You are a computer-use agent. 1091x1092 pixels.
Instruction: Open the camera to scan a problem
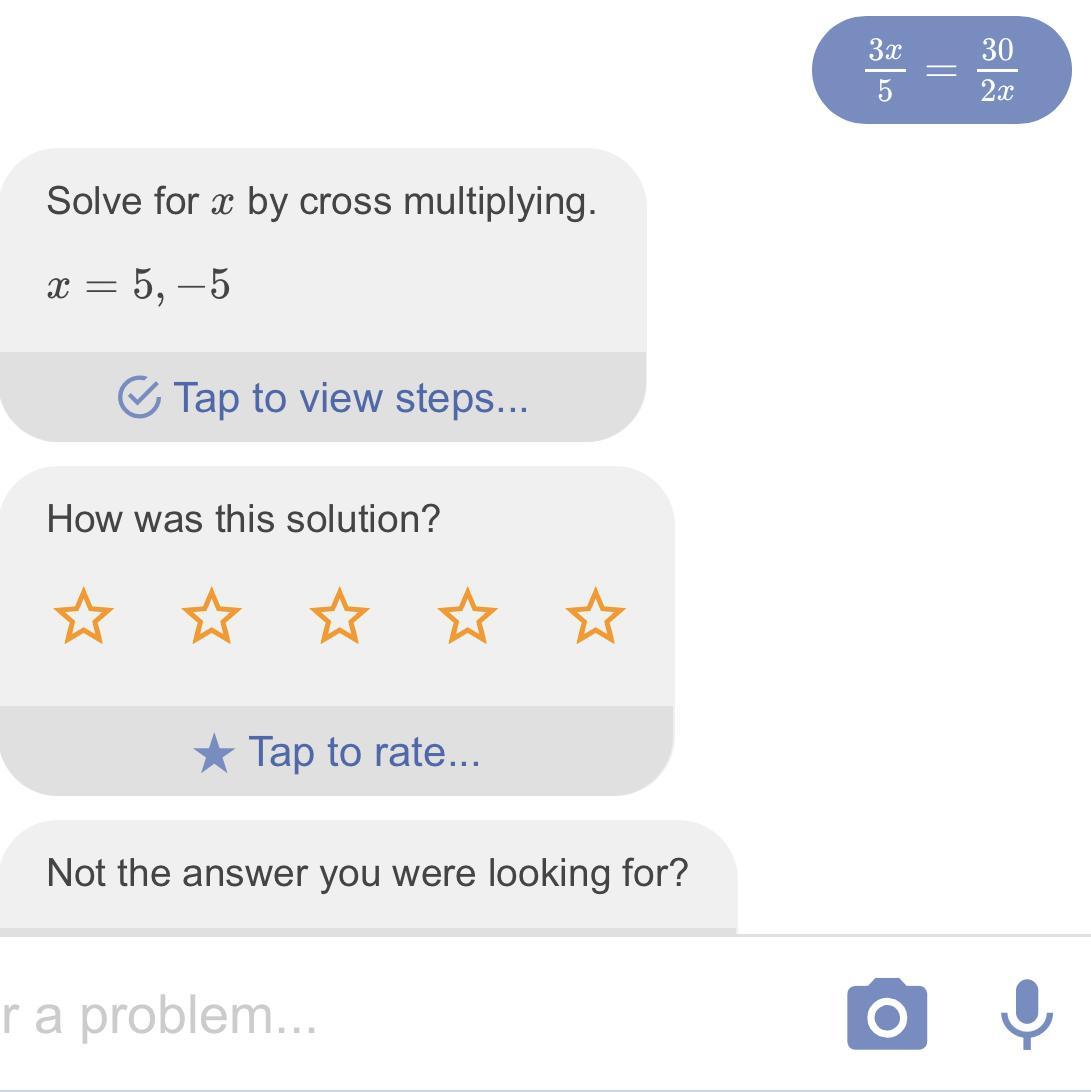[887, 1015]
